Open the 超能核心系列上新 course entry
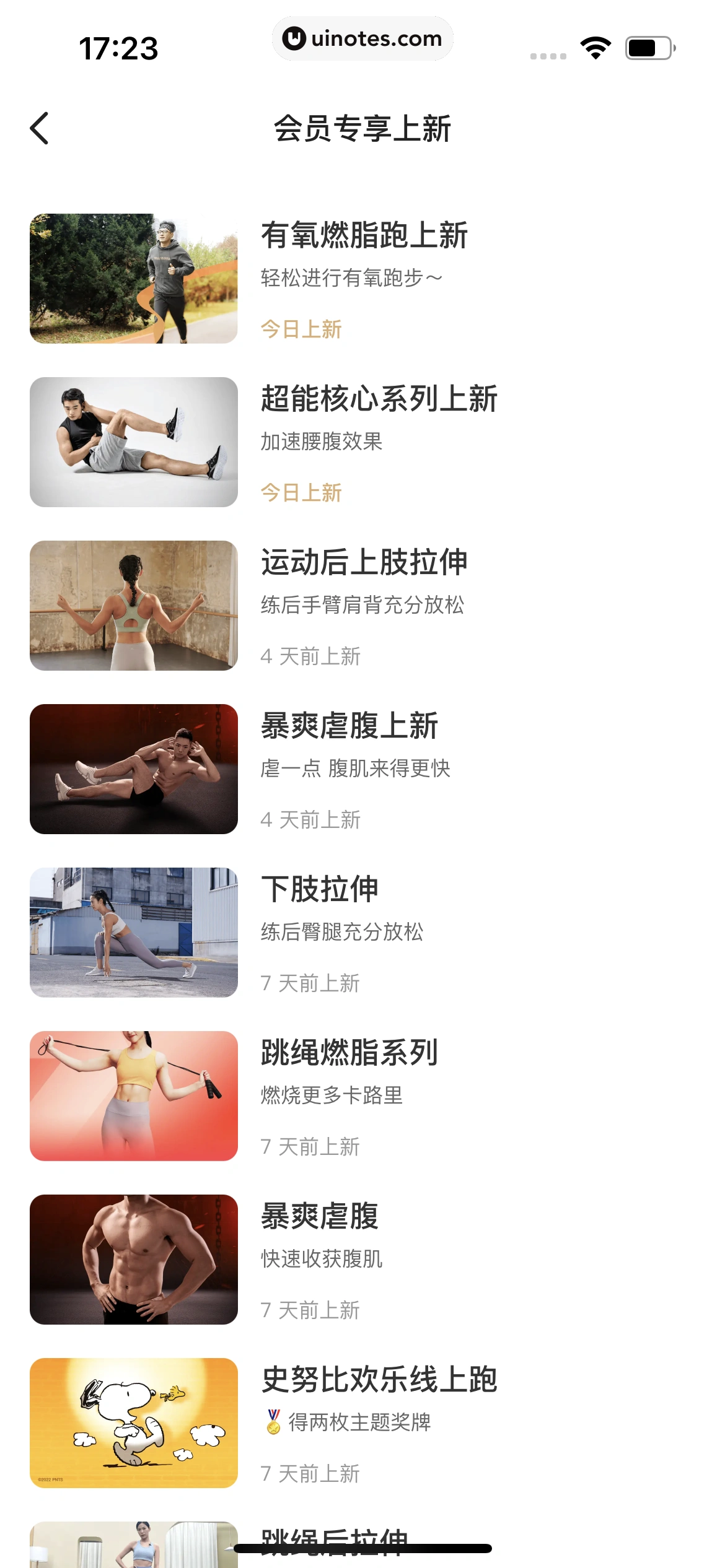Viewport: 725px width, 1568px height. tap(362, 442)
